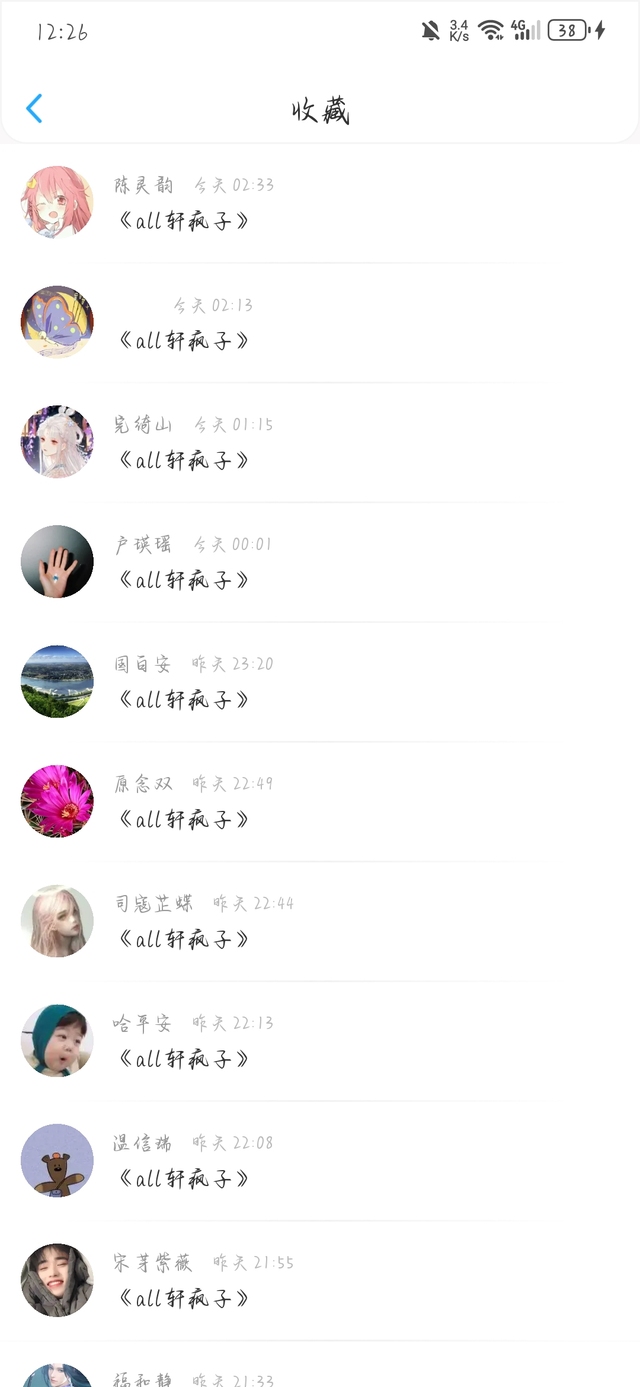The image size is (640, 1387).
Task: Open 哈平安's collected item from 昨天 22:13
Action: coord(183,1059)
